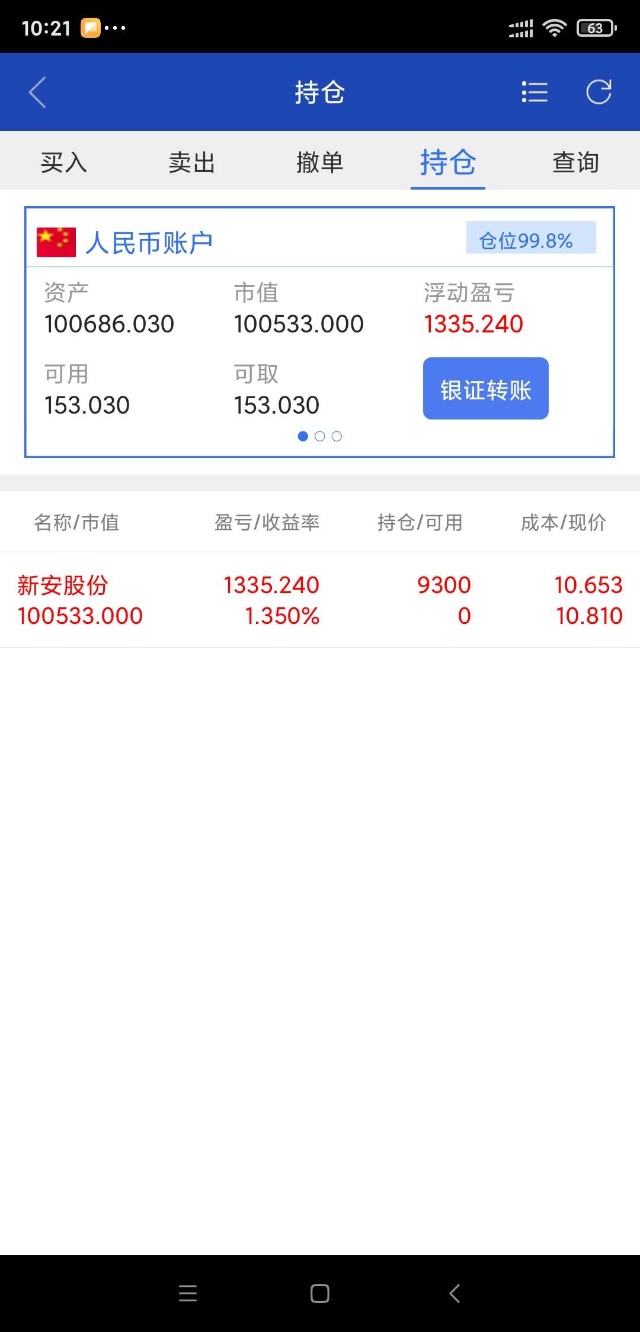Switch to the 卖出 tab

pyautogui.click(x=192, y=162)
